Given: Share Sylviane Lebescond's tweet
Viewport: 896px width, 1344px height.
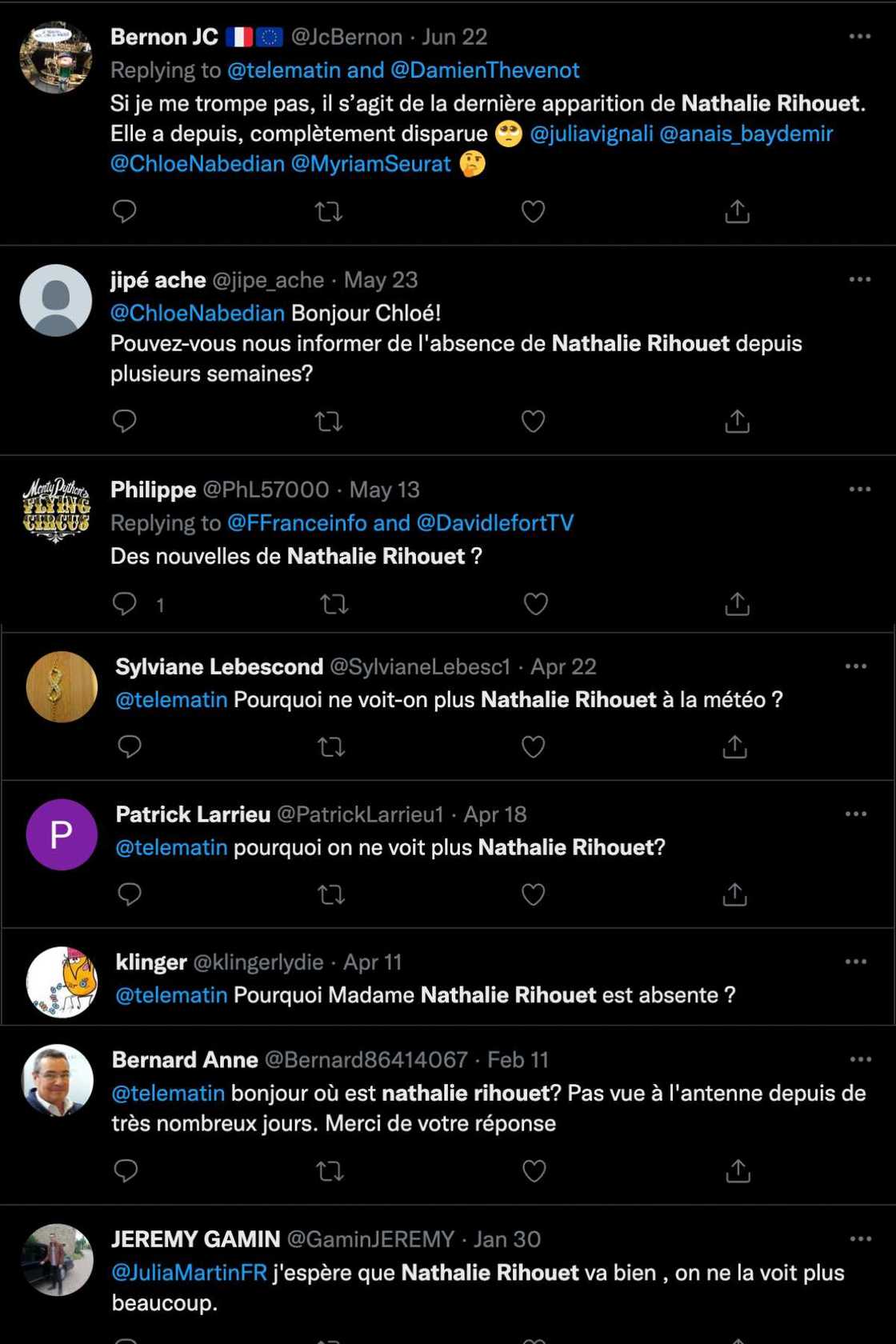Looking at the screenshot, I should [x=734, y=747].
